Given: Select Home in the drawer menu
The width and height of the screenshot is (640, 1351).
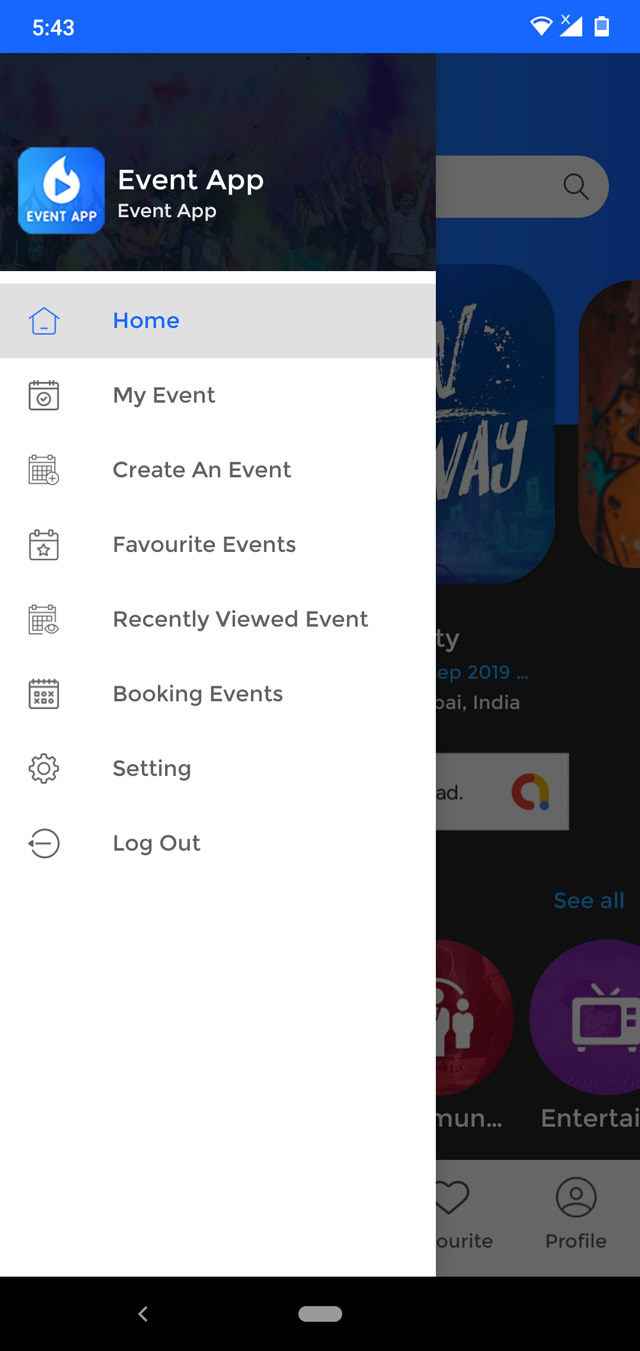Looking at the screenshot, I should coord(218,321).
